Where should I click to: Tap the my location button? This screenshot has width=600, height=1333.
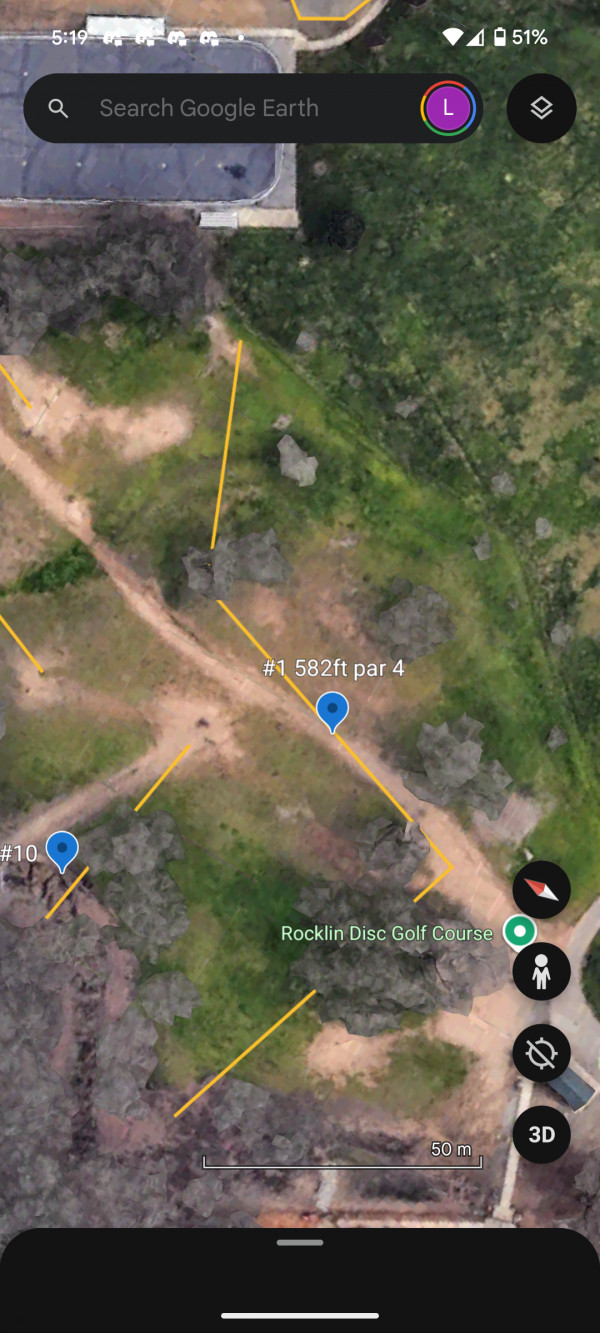pos(541,1053)
